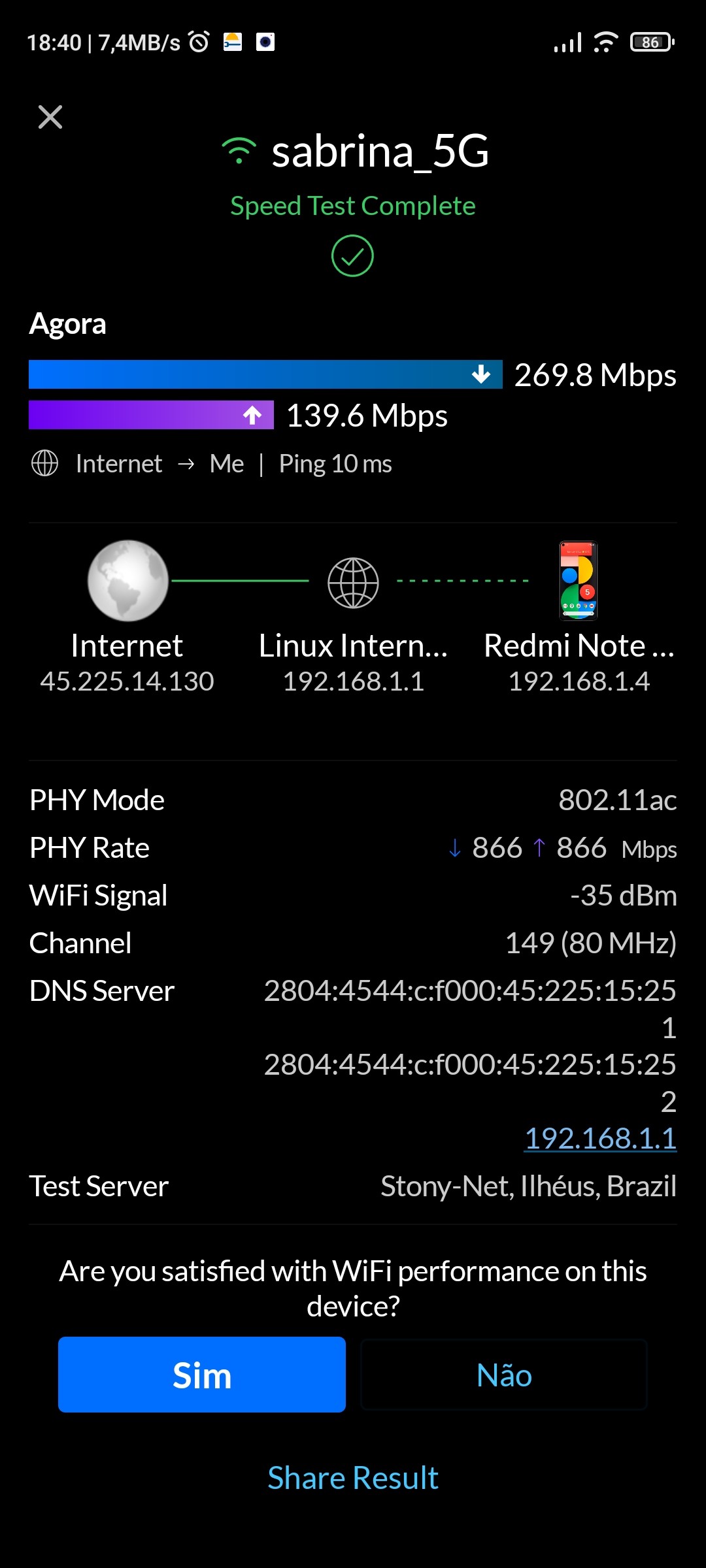The width and height of the screenshot is (706, 1568).
Task: Open the 192.168.1.1 DNS server link
Action: 600,1138
